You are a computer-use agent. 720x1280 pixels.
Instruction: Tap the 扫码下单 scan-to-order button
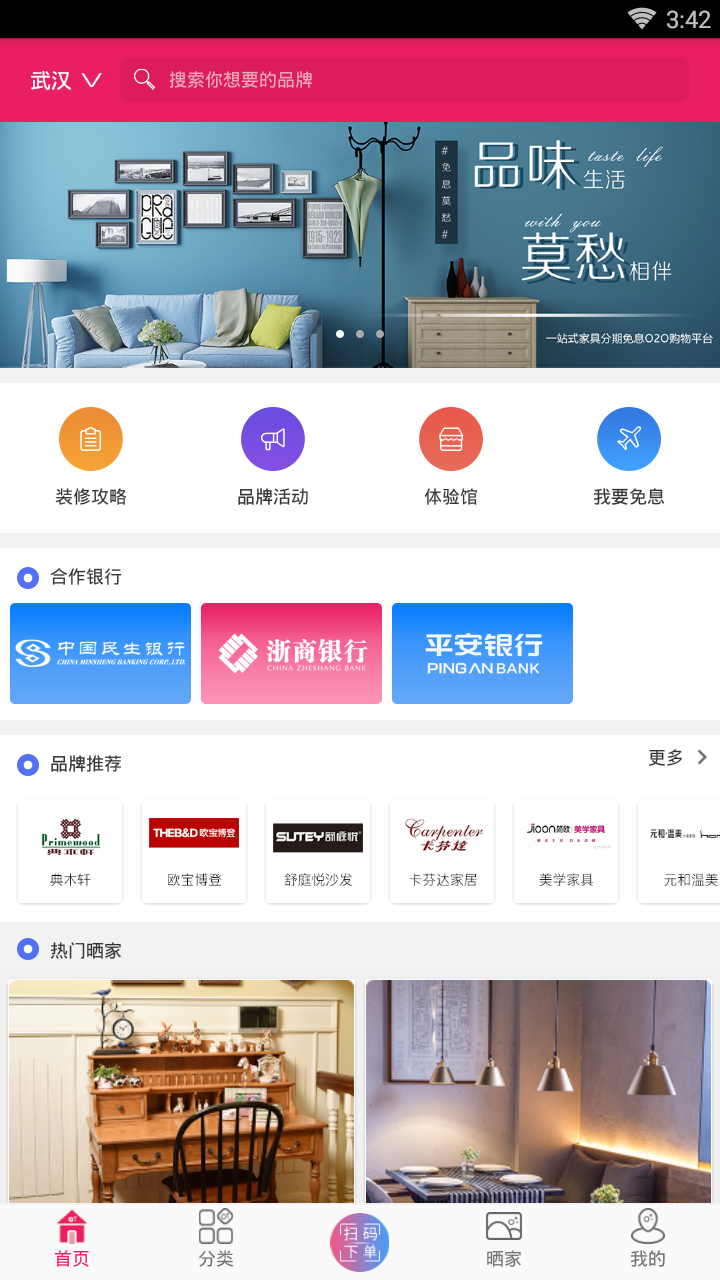[360, 1242]
